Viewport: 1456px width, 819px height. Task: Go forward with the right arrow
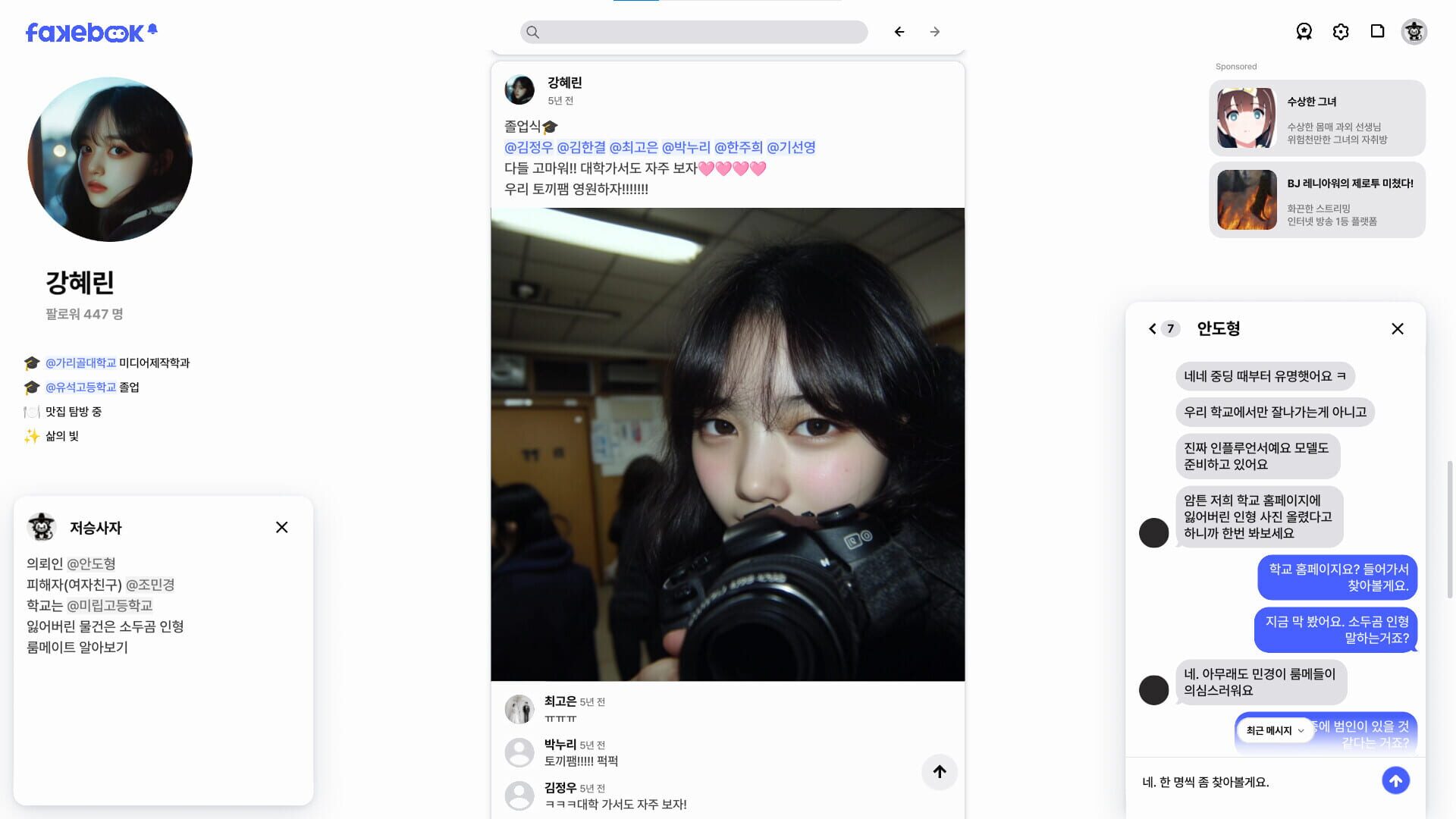pyautogui.click(x=934, y=32)
